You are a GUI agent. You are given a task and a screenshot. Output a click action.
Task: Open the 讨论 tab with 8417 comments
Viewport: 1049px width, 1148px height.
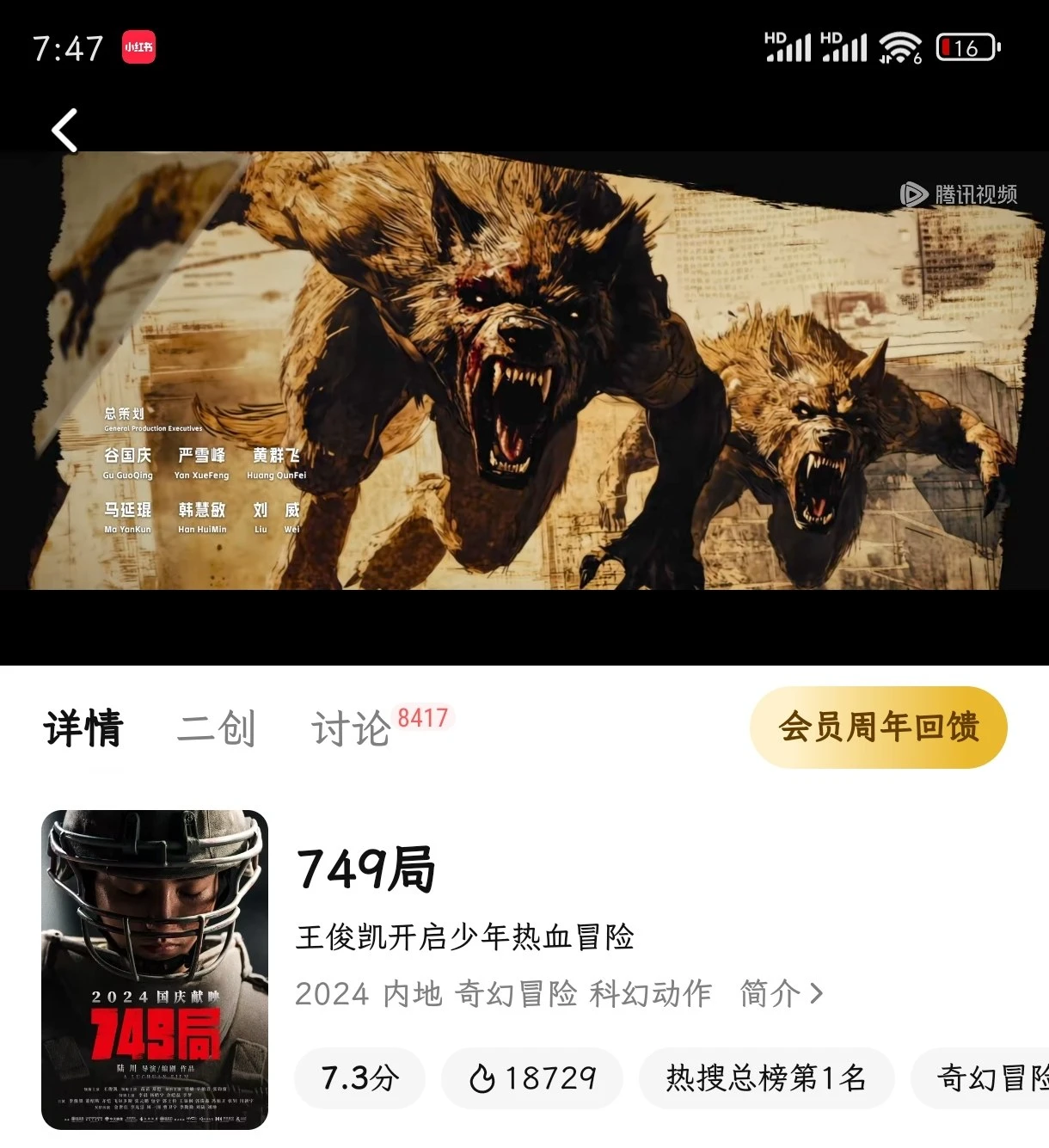click(353, 728)
